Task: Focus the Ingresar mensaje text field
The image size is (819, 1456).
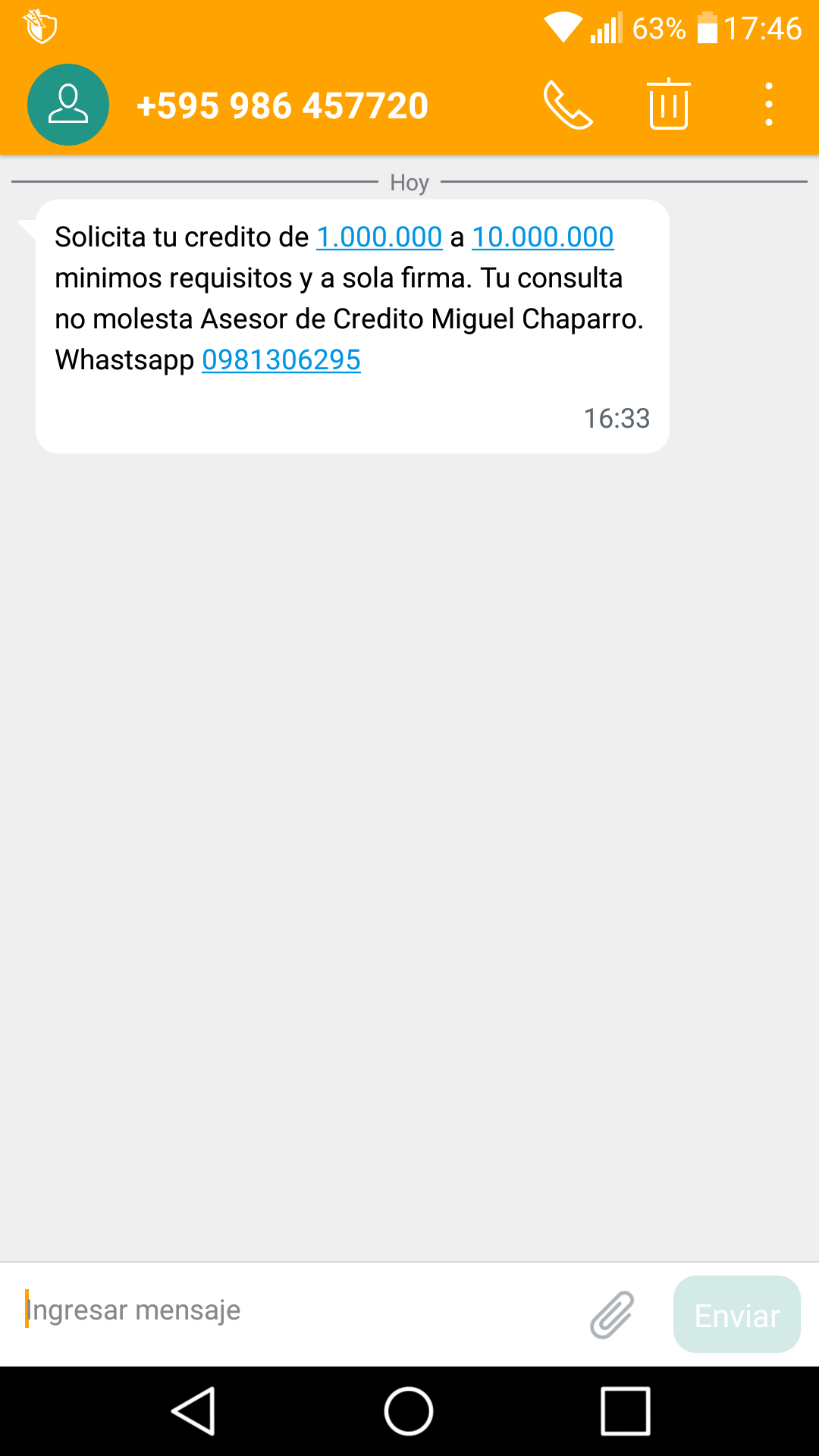Action: click(296, 1311)
